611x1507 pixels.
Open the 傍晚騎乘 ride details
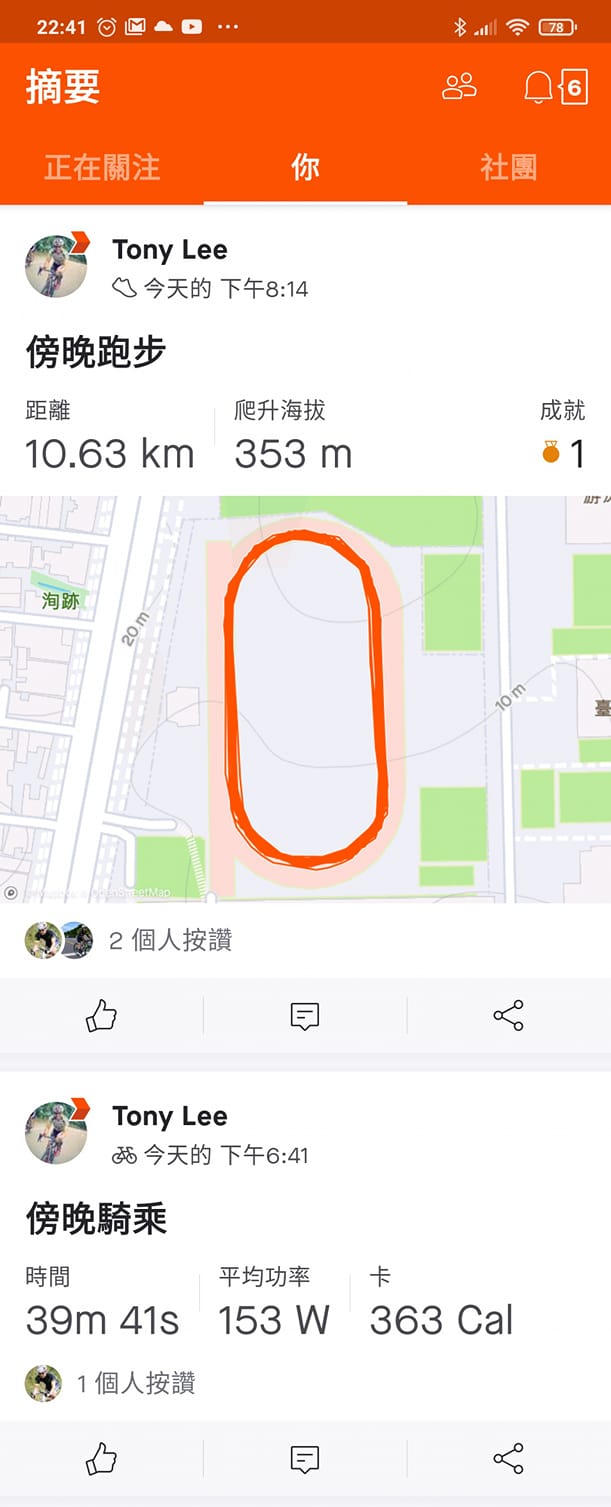point(96,1219)
